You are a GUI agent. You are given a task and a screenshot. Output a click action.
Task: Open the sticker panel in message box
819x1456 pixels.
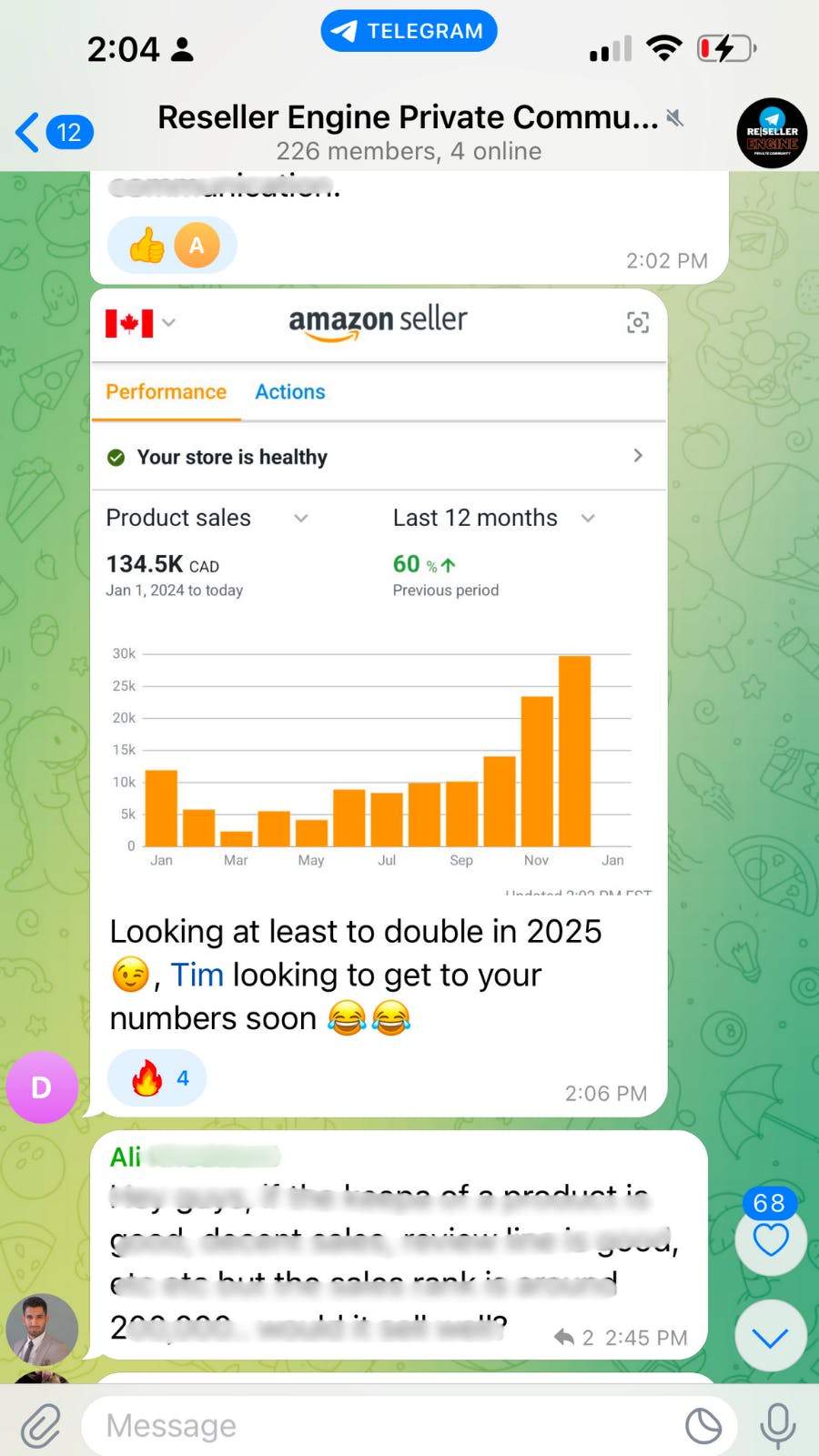703,1425
